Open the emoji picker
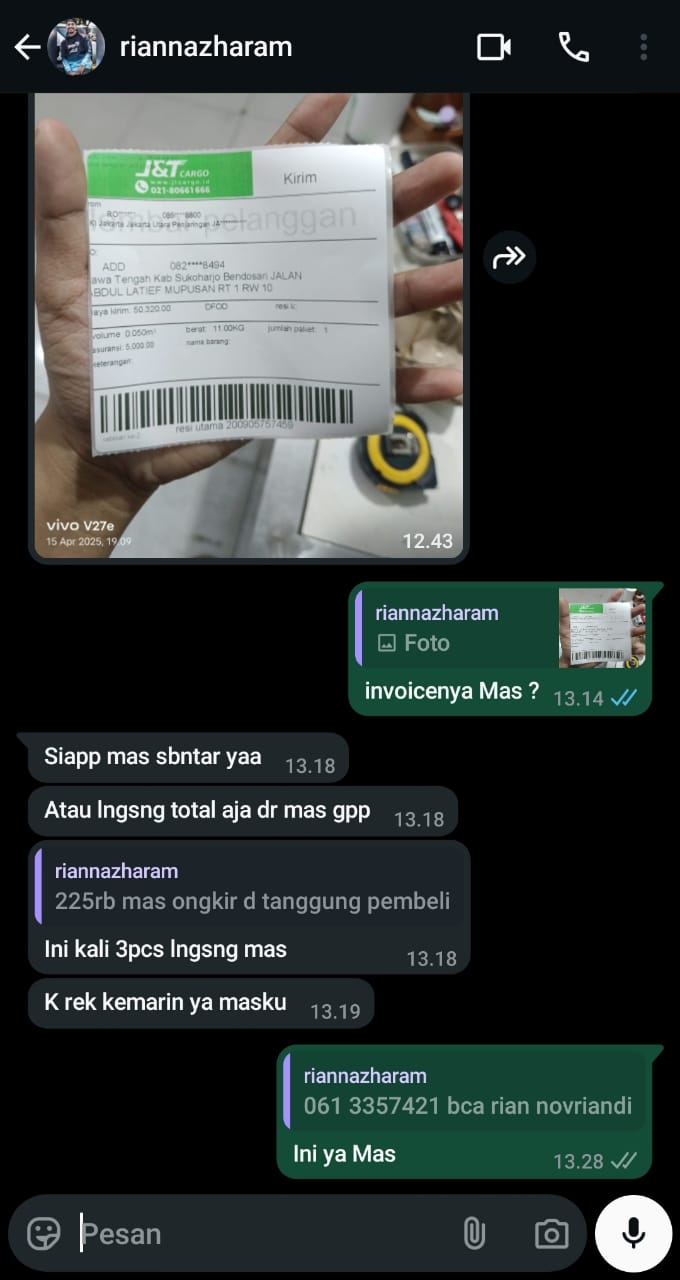680x1280 pixels. (44, 1234)
